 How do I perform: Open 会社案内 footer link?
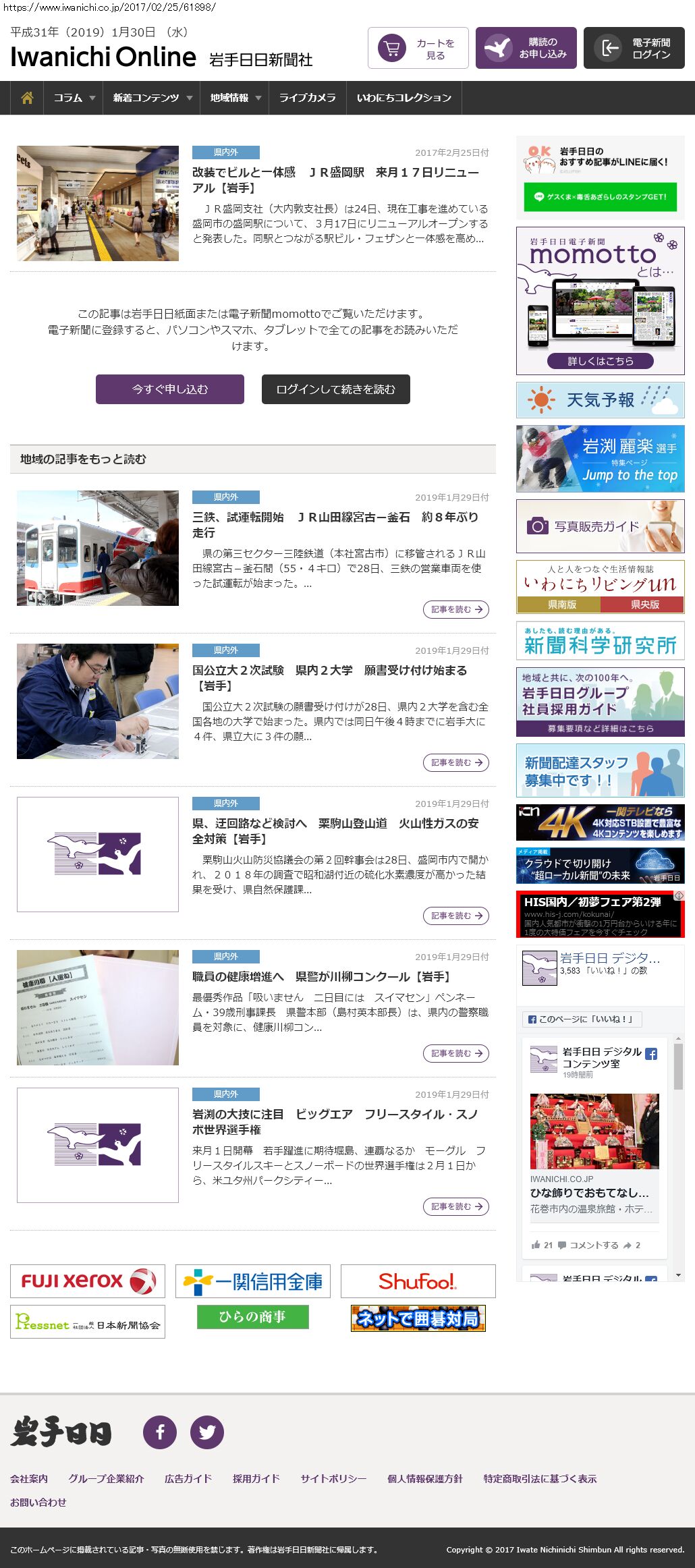(29, 1478)
